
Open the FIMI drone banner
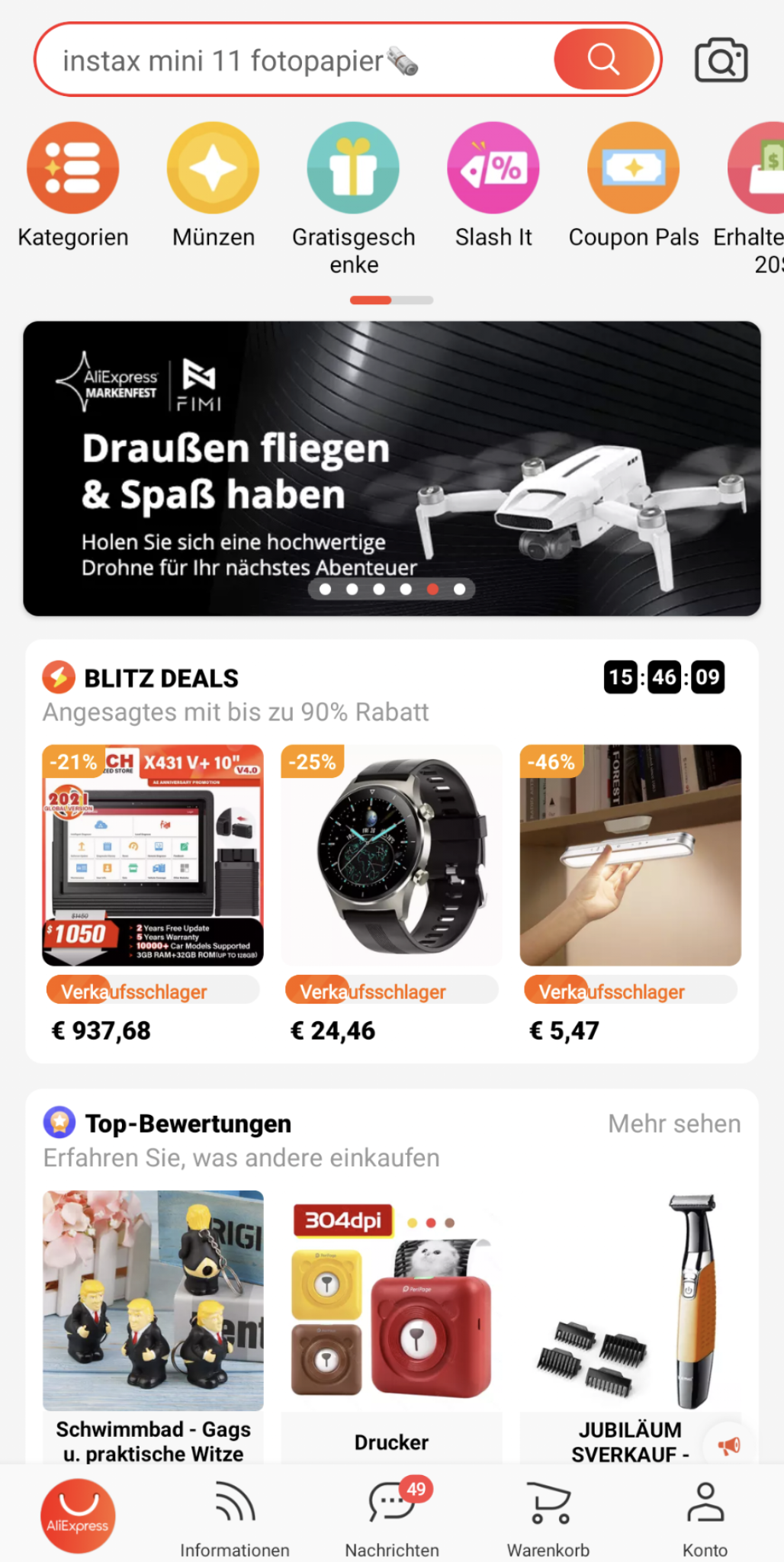(x=392, y=468)
